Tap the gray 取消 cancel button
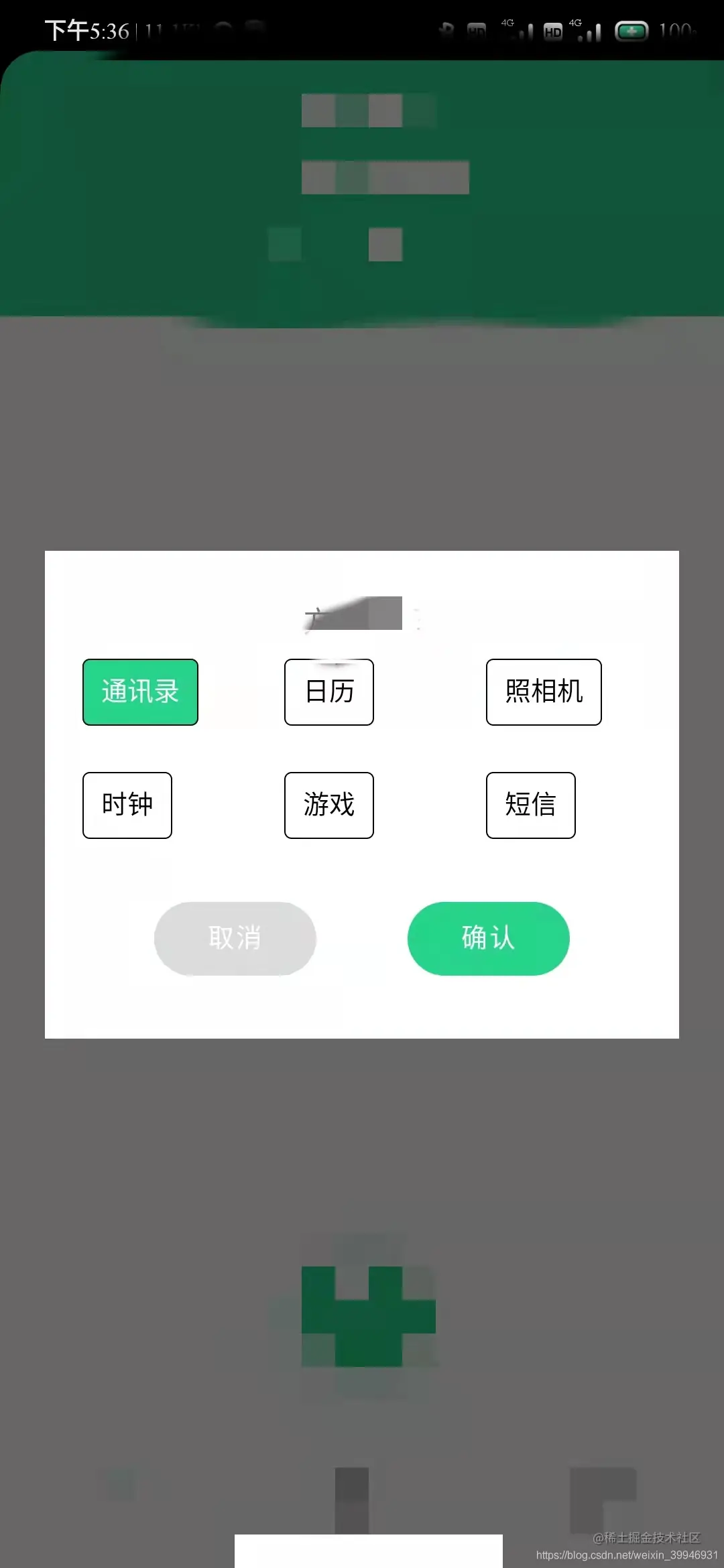 (235, 938)
